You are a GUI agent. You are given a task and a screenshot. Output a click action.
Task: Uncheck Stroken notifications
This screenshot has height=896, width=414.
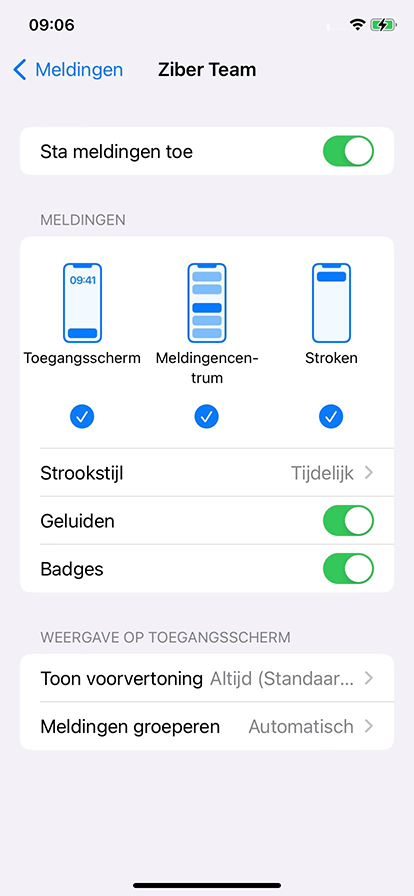(x=331, y=417)
